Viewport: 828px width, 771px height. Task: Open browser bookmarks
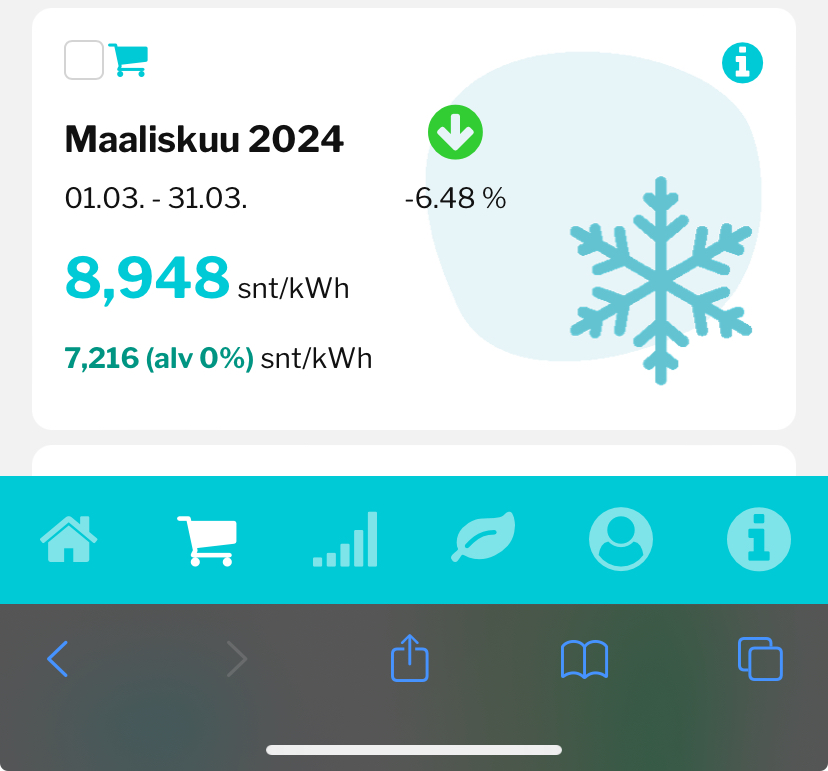coord(584,660)
